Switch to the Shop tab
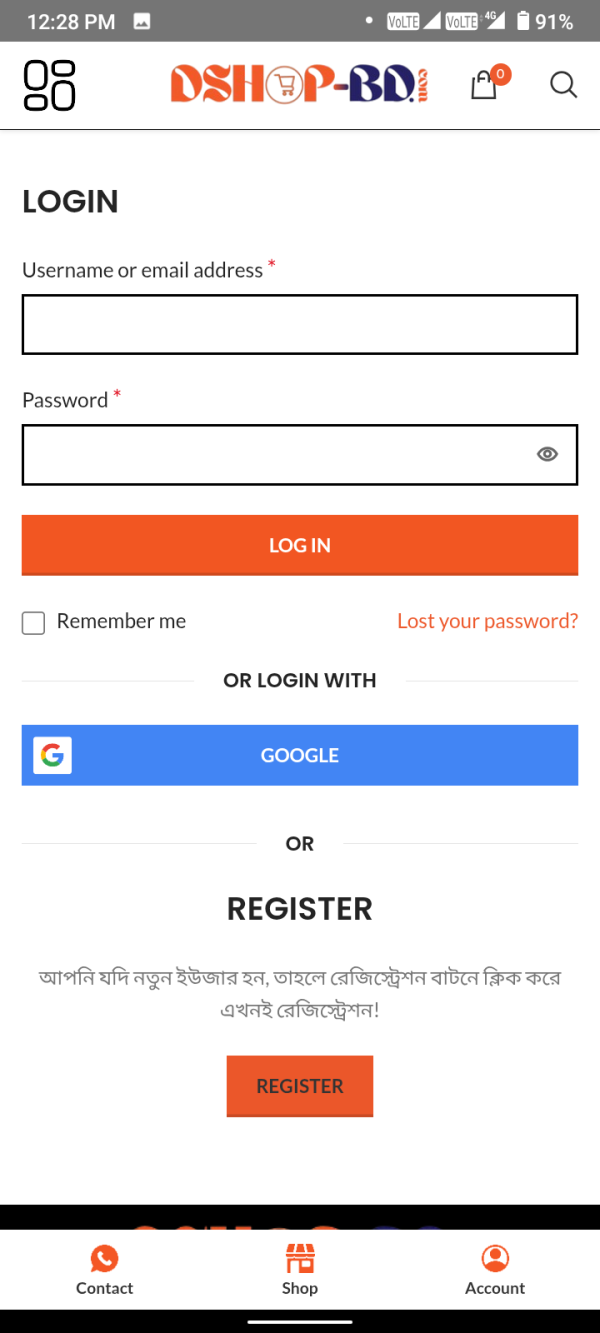The image size is (600, 1333). click(300, 1270)
